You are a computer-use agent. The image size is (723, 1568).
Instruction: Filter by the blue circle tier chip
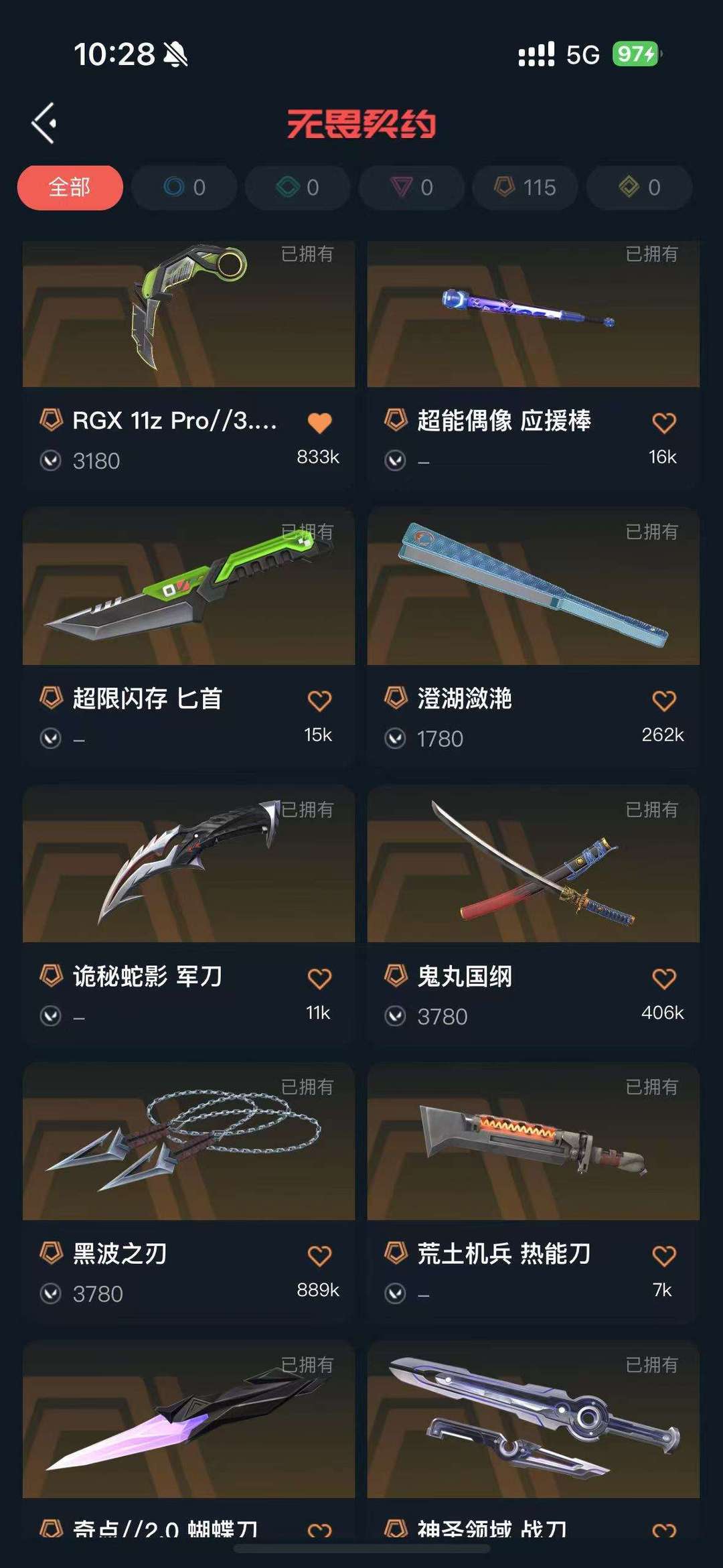point(184,188)
